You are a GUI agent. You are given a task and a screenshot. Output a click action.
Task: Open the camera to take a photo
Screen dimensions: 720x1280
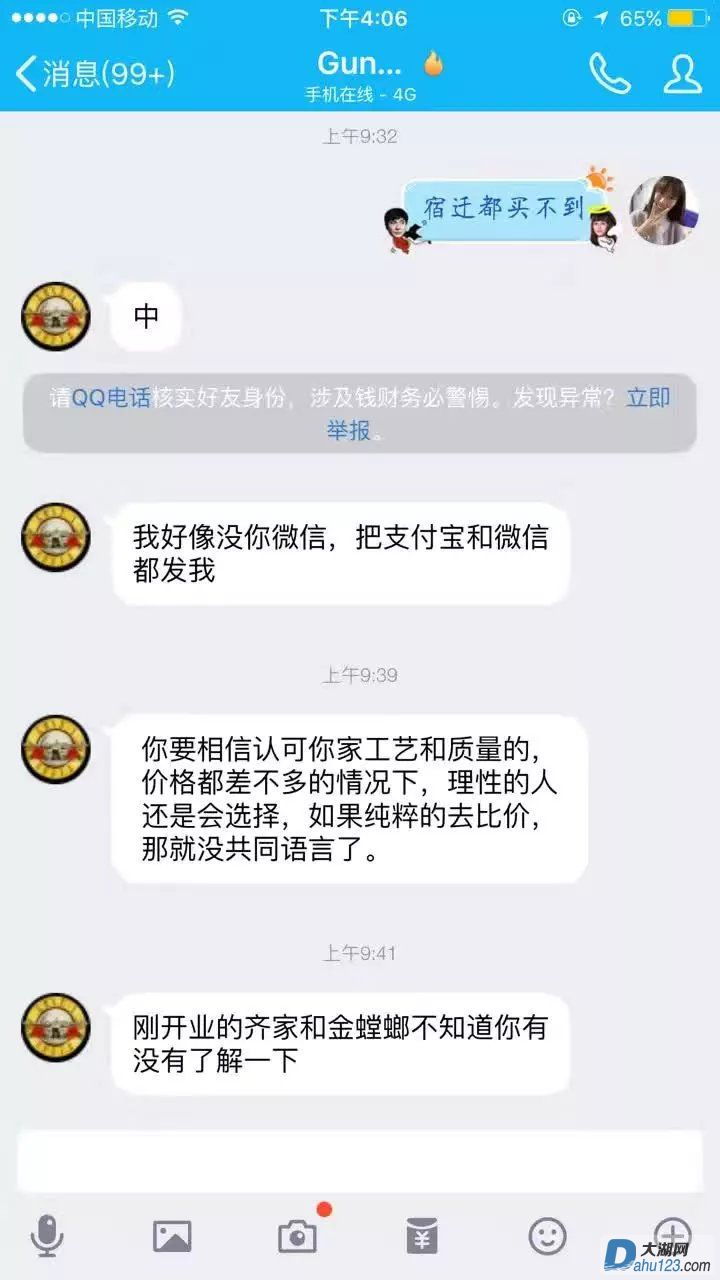(297, 1236)
